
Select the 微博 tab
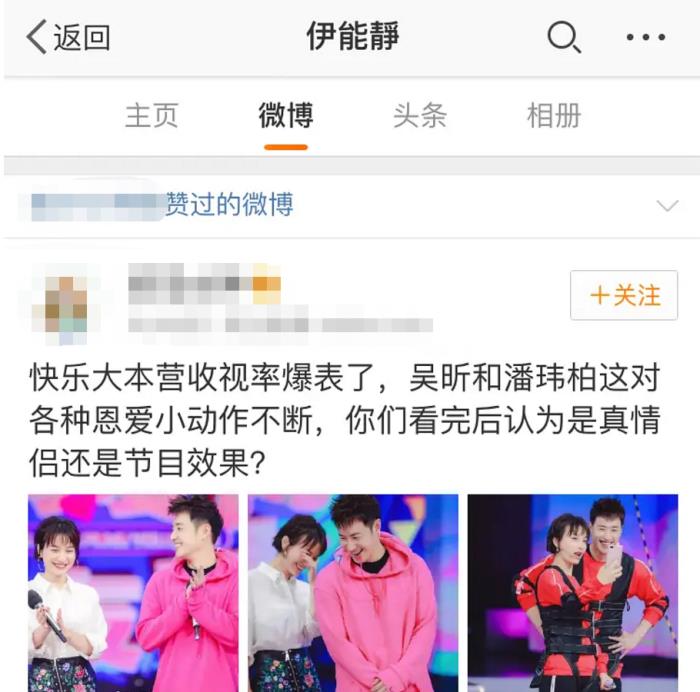pyautogui.click(x=286, y=116)
